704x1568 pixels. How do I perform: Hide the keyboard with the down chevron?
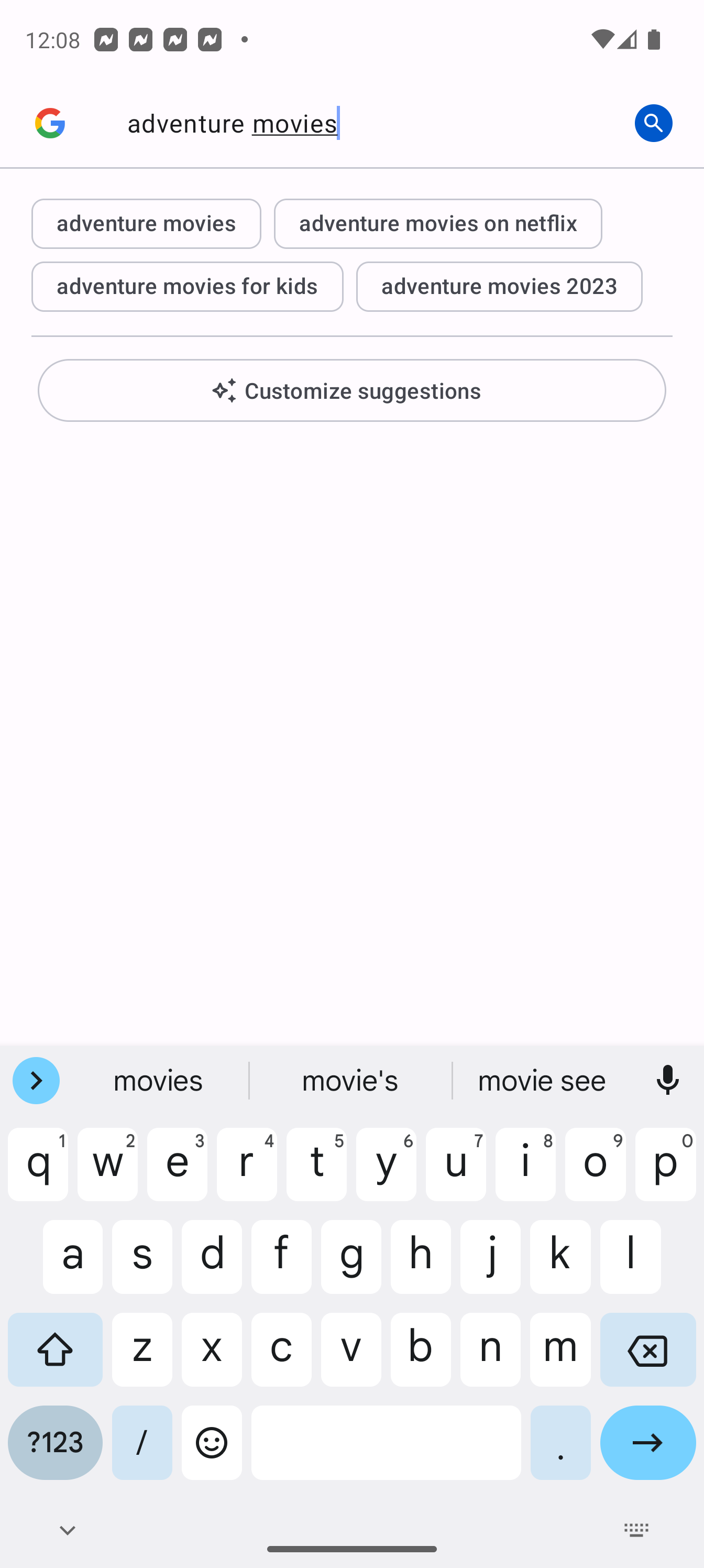68,1530
